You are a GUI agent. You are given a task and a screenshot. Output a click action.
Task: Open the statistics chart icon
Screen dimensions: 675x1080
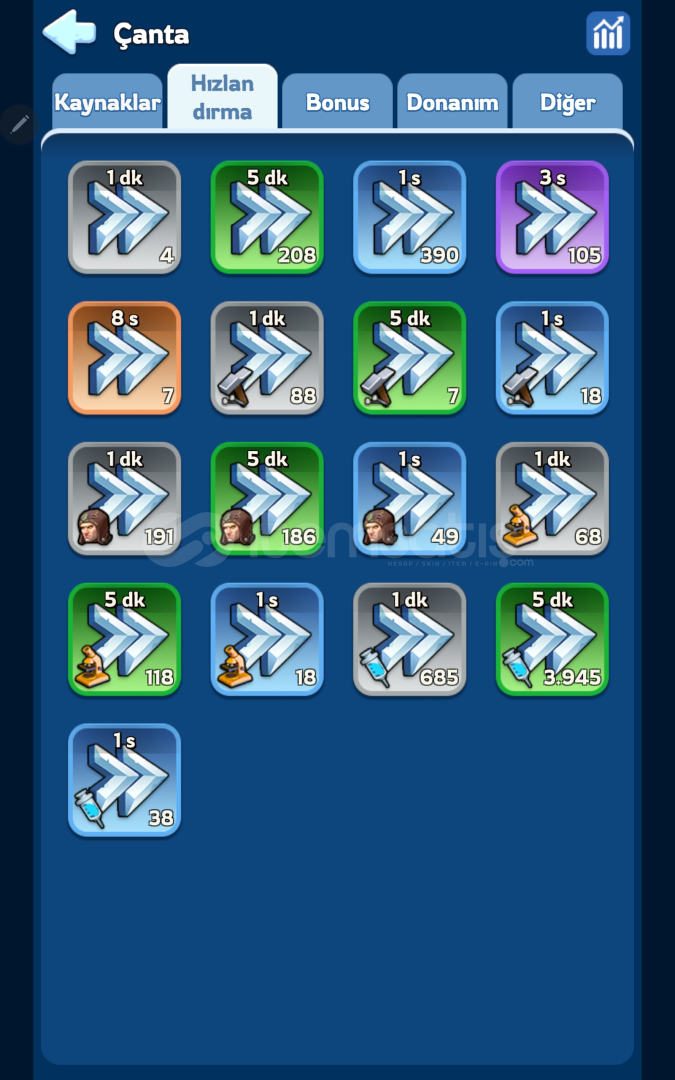(608, 33)
